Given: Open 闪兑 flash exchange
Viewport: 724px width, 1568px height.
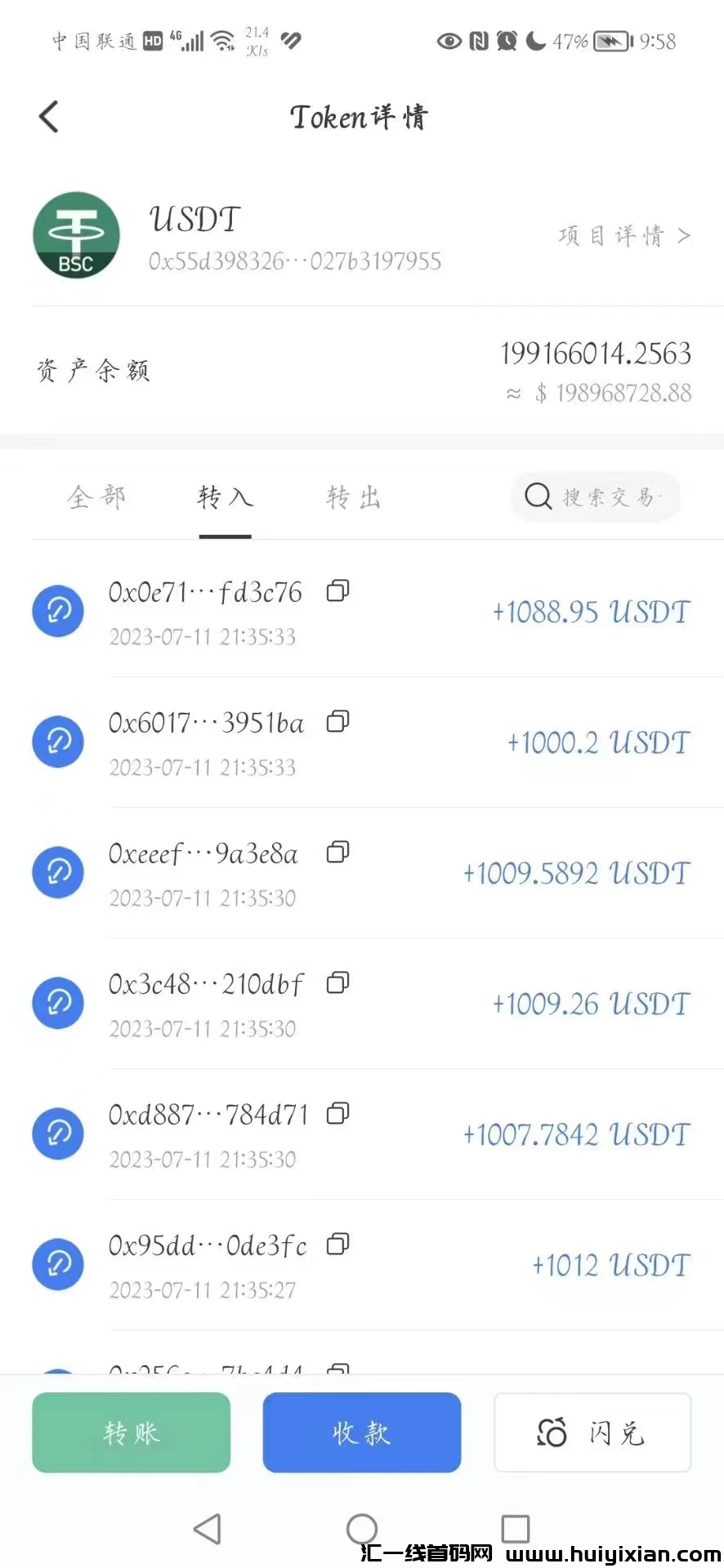Looking at the screenshot, I should click(x=592, y=1432).
